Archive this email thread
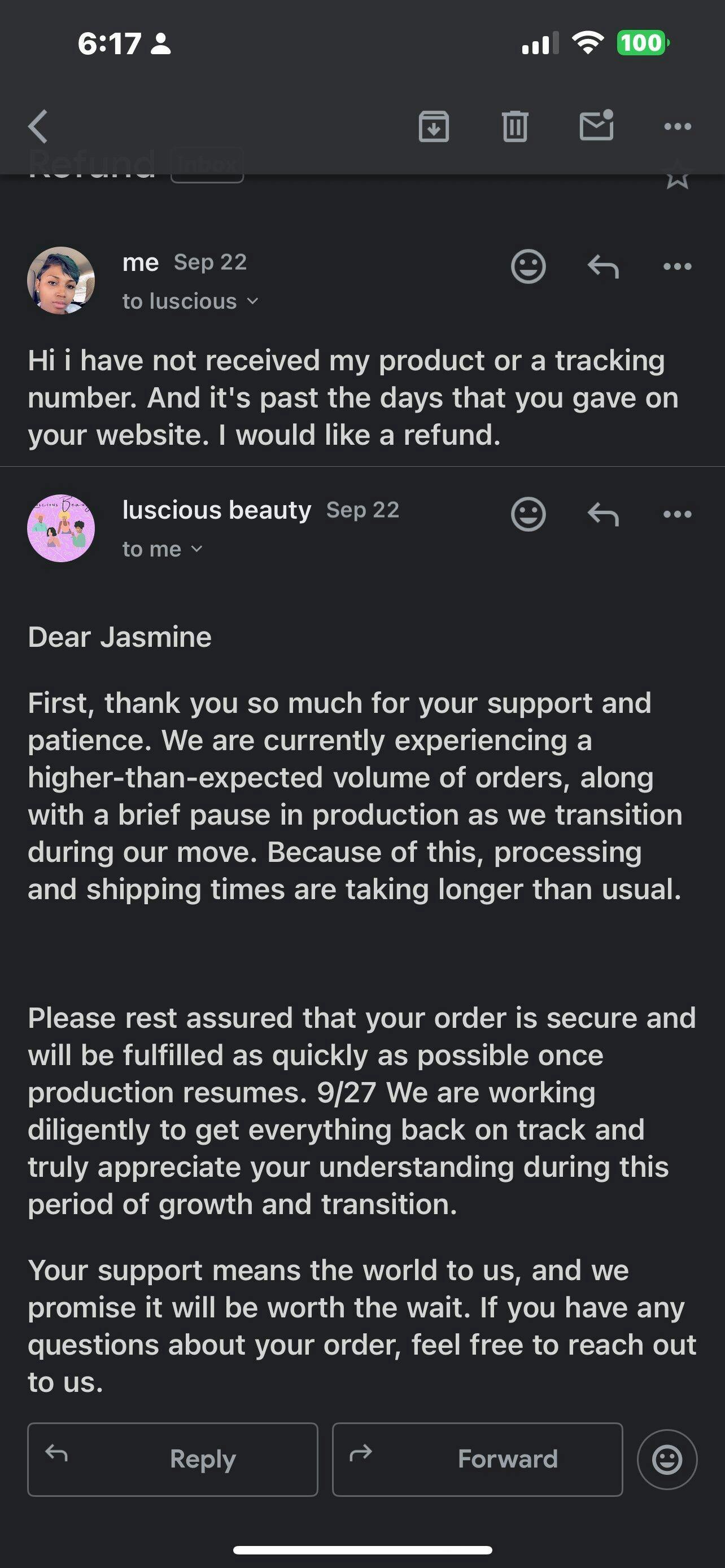The width and height of the screenshot is (725, 1568). click(x=434, y=126)
